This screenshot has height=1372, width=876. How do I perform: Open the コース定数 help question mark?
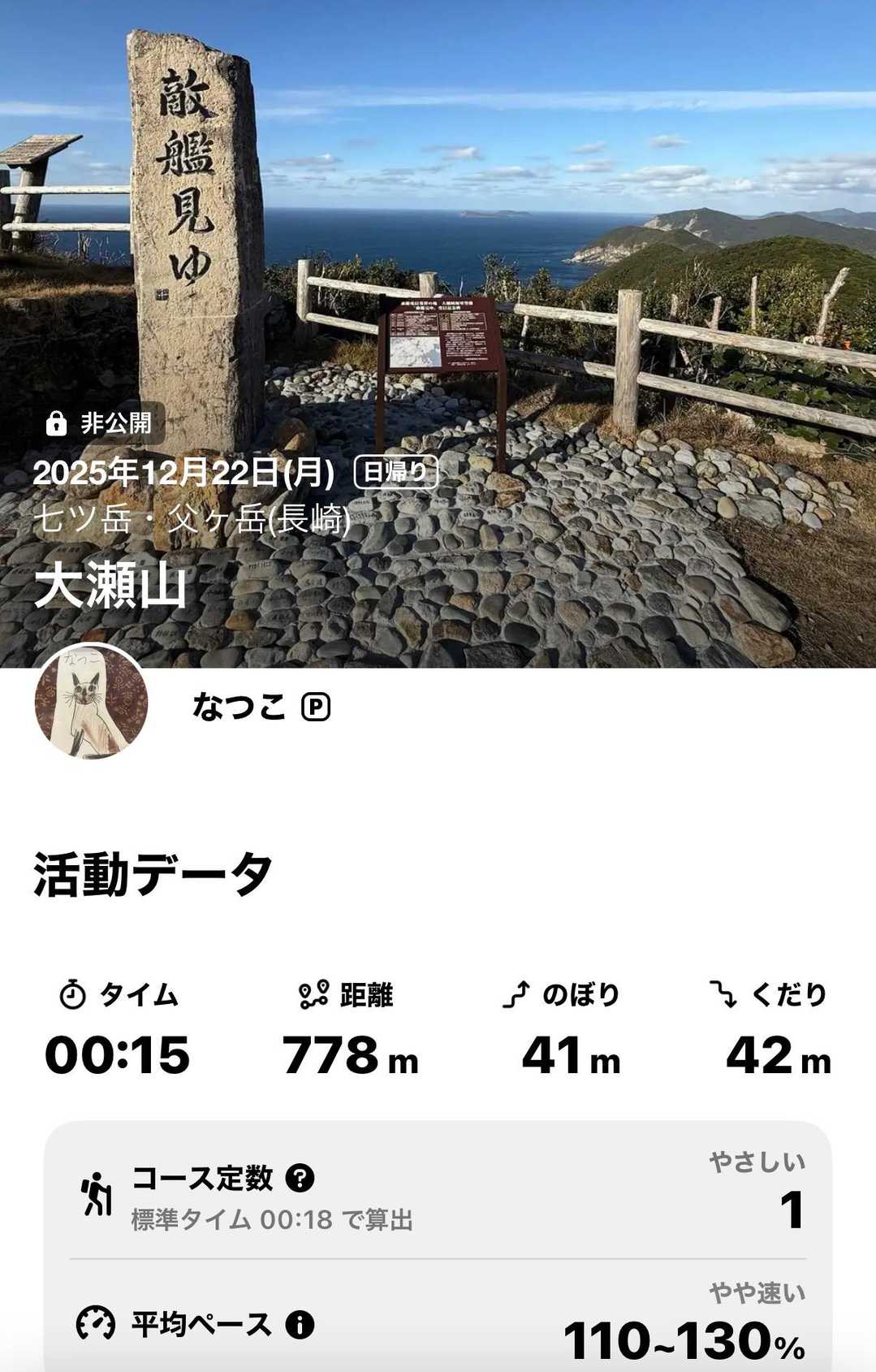tap(300, 1178)
